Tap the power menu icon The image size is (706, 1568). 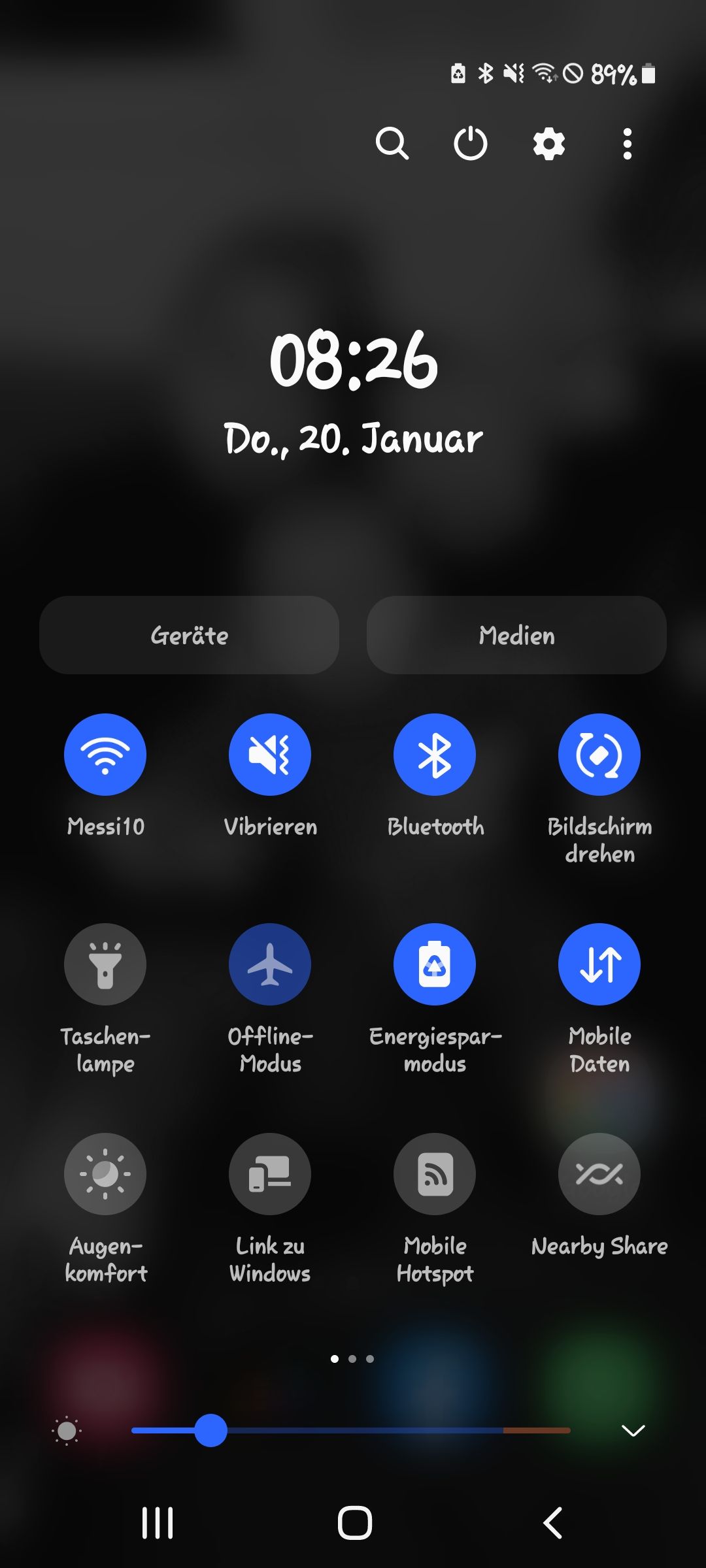click(x=471, y=144)
